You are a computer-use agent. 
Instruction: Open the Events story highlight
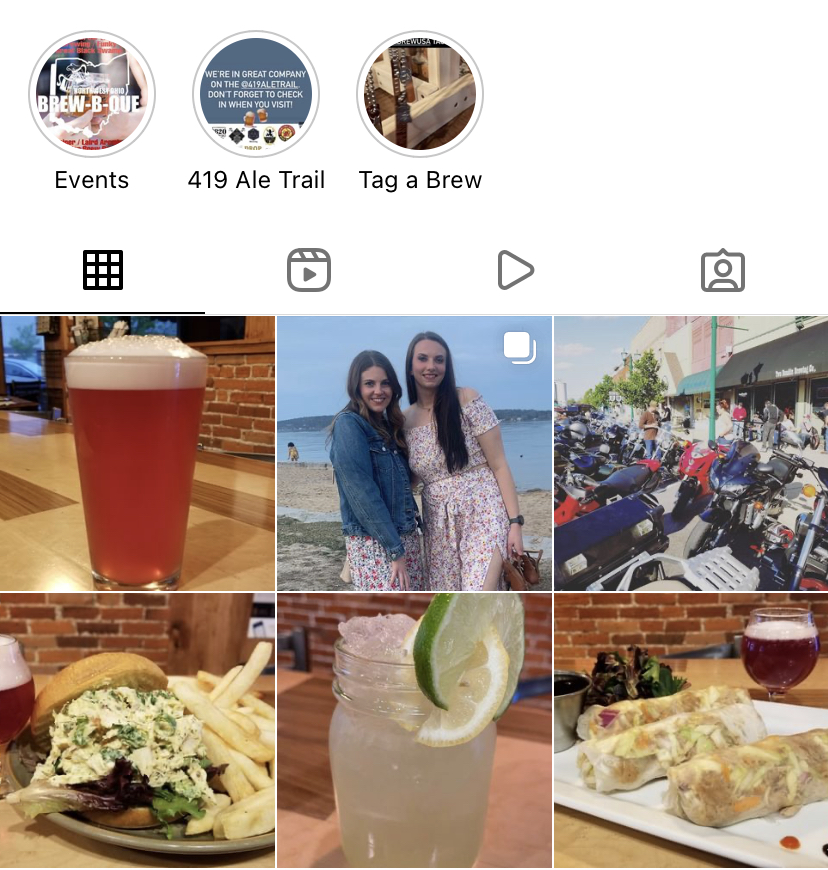click(x=91, y=95)
